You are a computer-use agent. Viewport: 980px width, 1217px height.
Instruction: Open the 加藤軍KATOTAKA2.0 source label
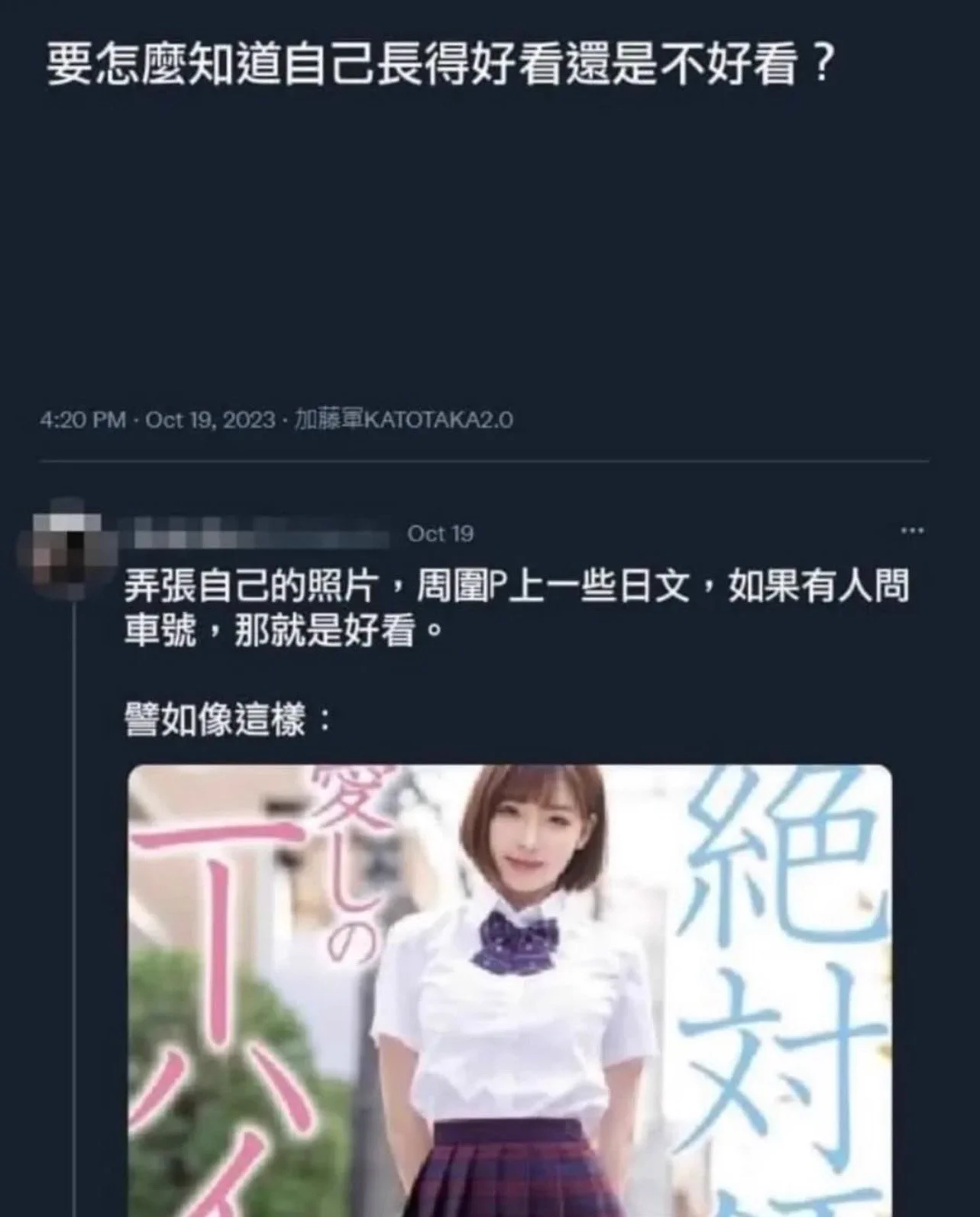pyautogui.click(x=404, y=420)
